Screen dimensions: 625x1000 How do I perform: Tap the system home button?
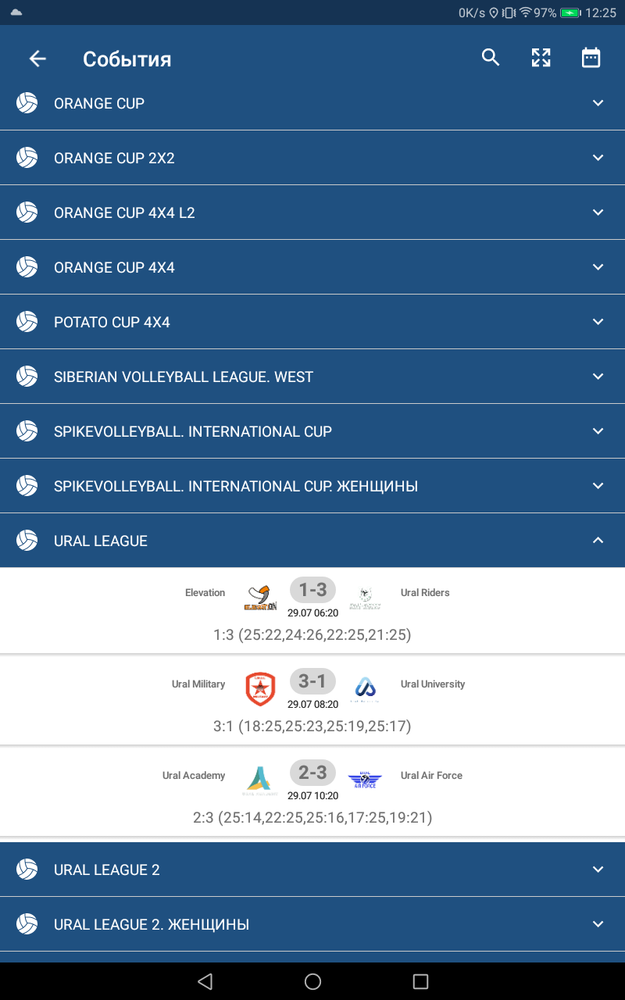[x=312, y=981]
